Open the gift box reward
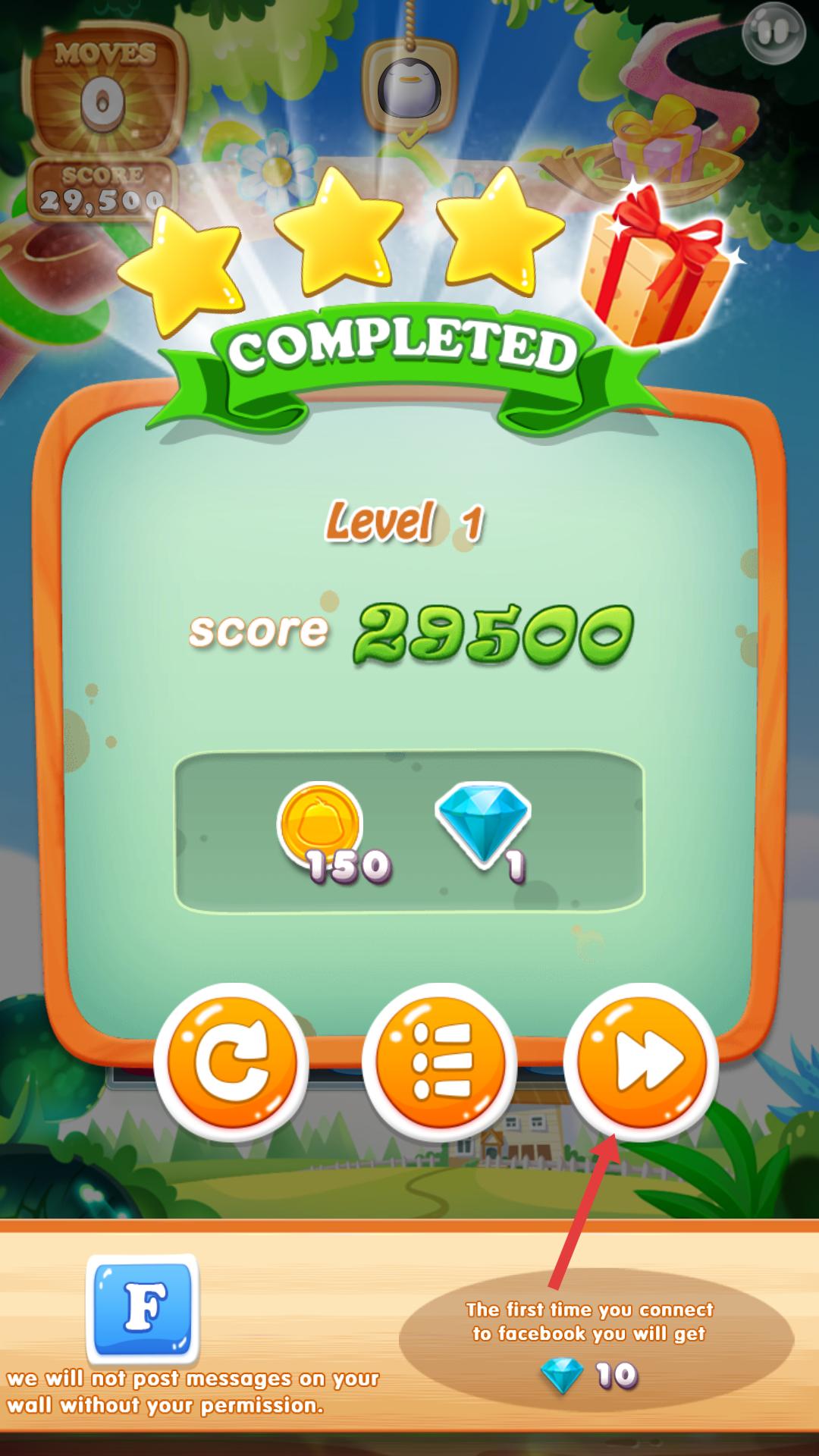Image resolution: width=819 pixels, height=1456 pixels. 652,265
